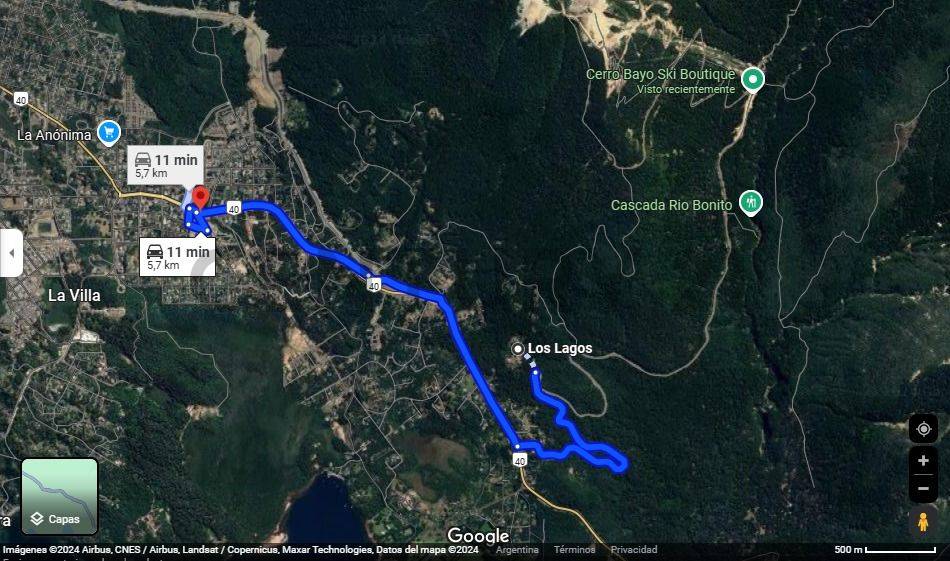Open La Anónima supermarket marker
The height and width of the screenshot is (561, 950).
pyautogui.click(x=109, y=133)
